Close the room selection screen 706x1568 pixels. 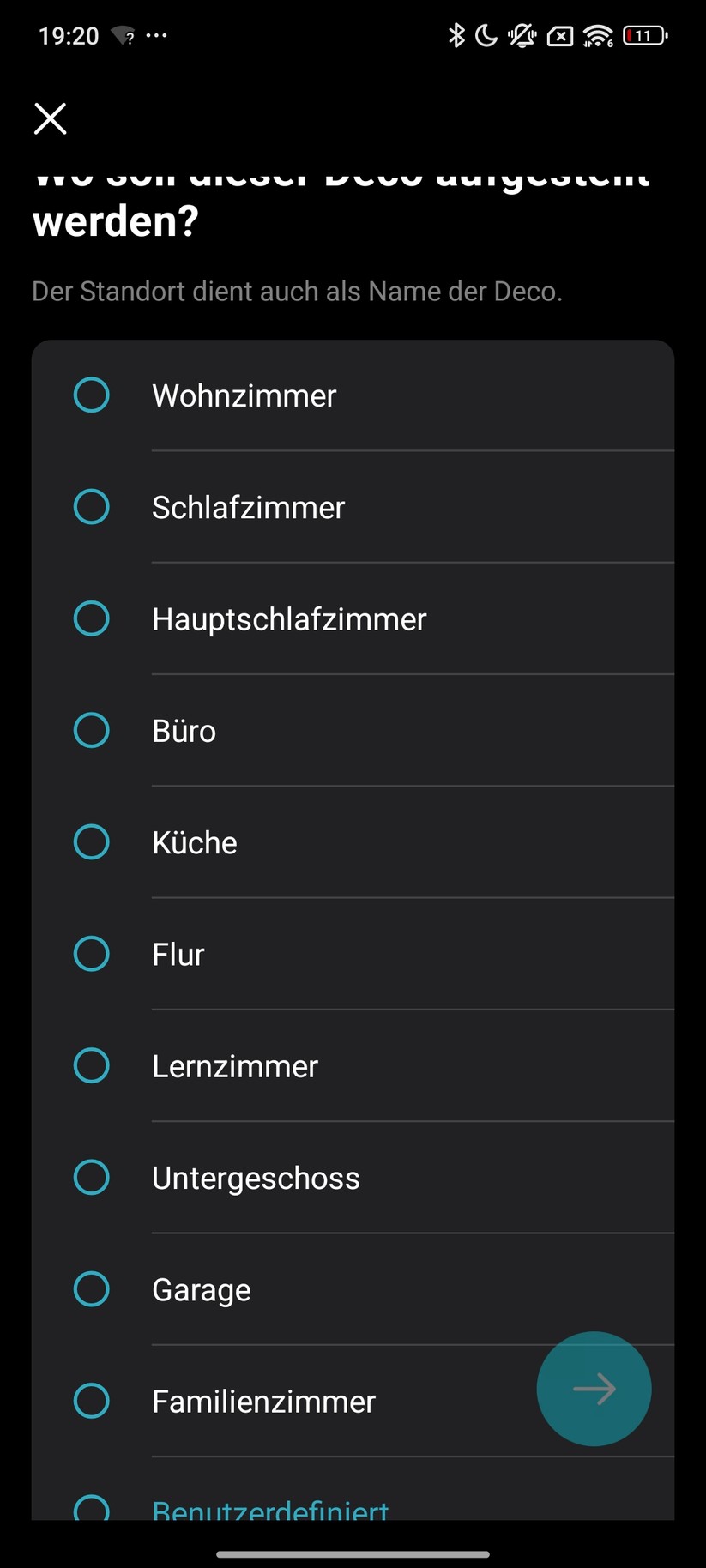pos(50,119)
